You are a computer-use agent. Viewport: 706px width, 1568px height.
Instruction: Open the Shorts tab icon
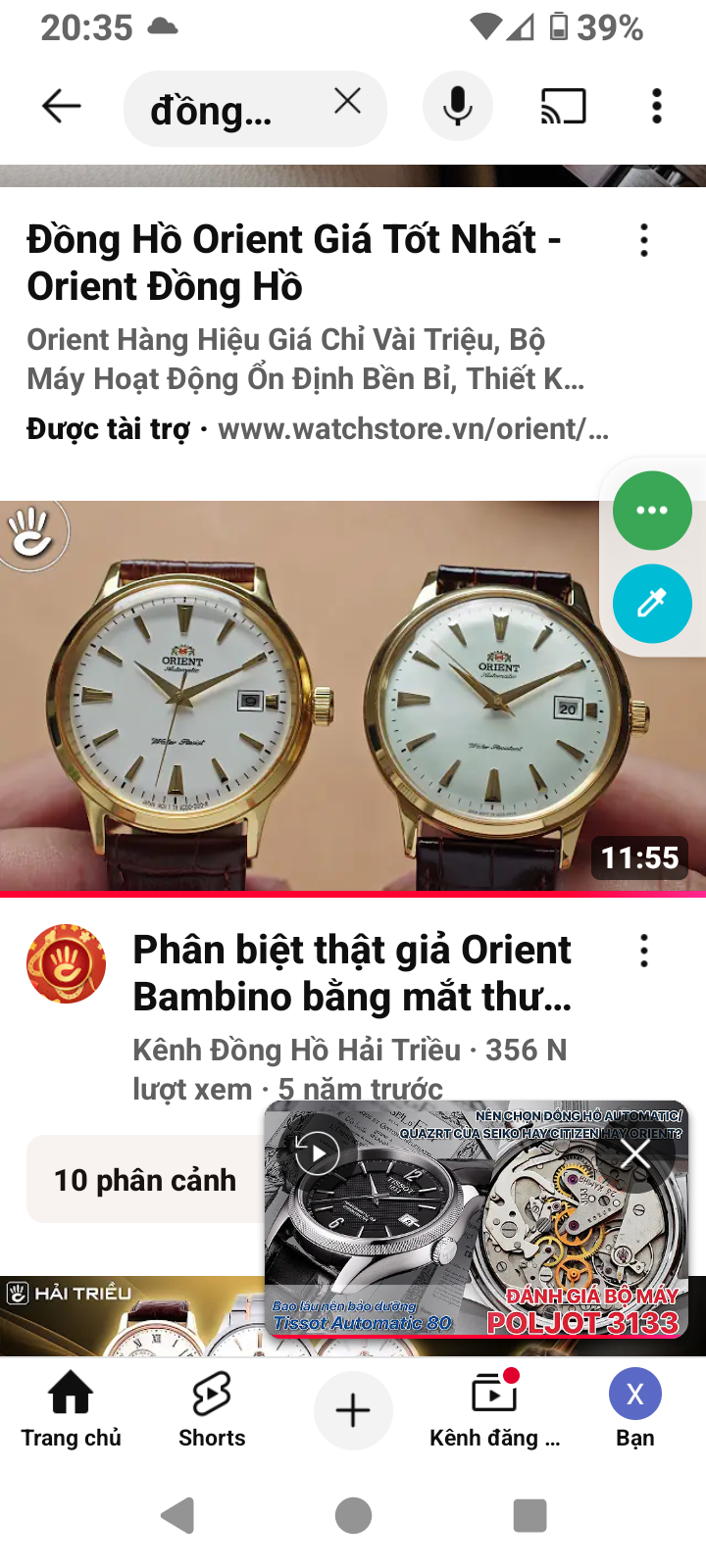212,1395
